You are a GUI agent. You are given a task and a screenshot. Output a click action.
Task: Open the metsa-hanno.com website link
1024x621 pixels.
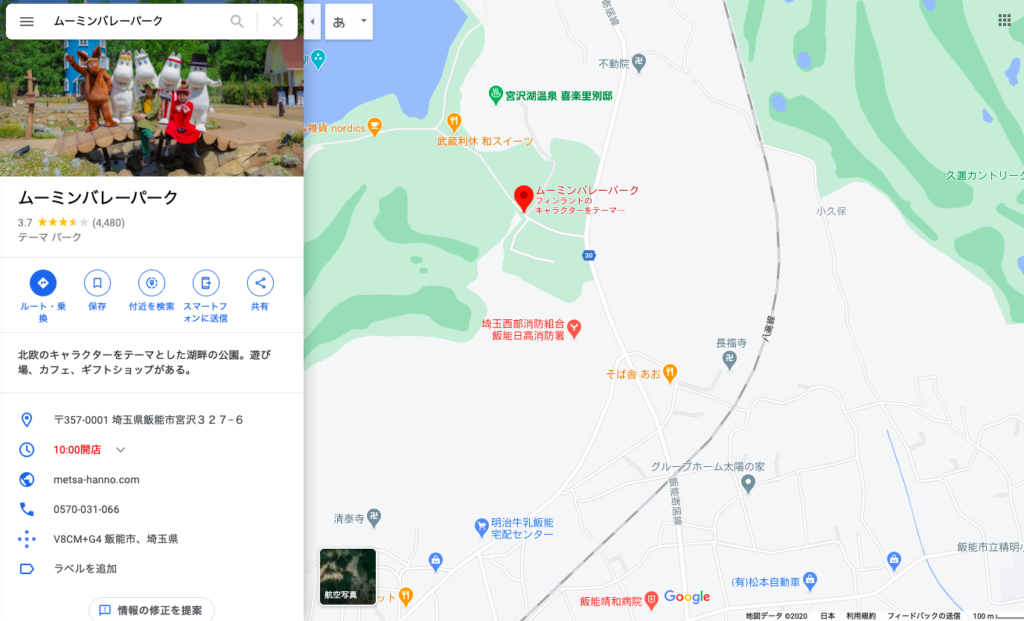click(x=96, y=479)
